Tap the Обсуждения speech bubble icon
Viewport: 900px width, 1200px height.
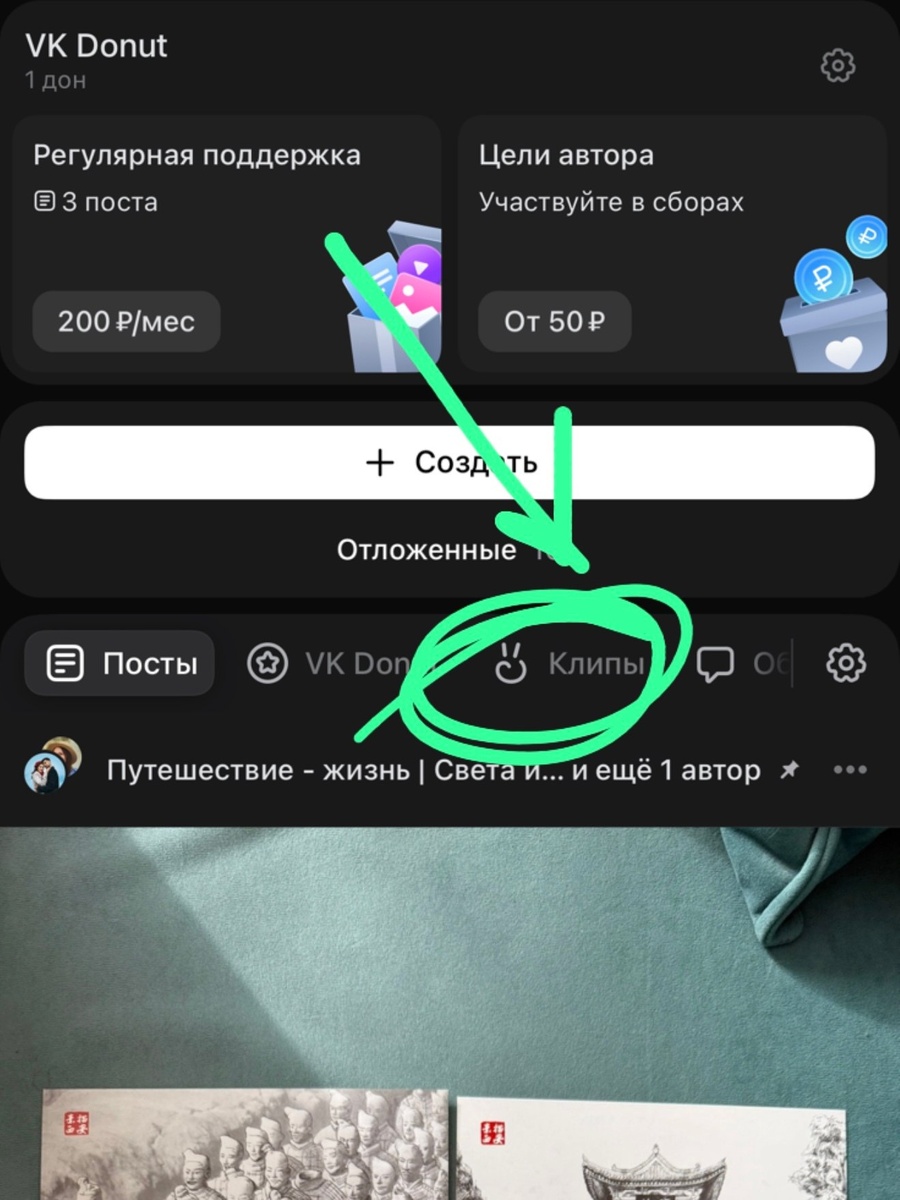click(x=716, y=663)
